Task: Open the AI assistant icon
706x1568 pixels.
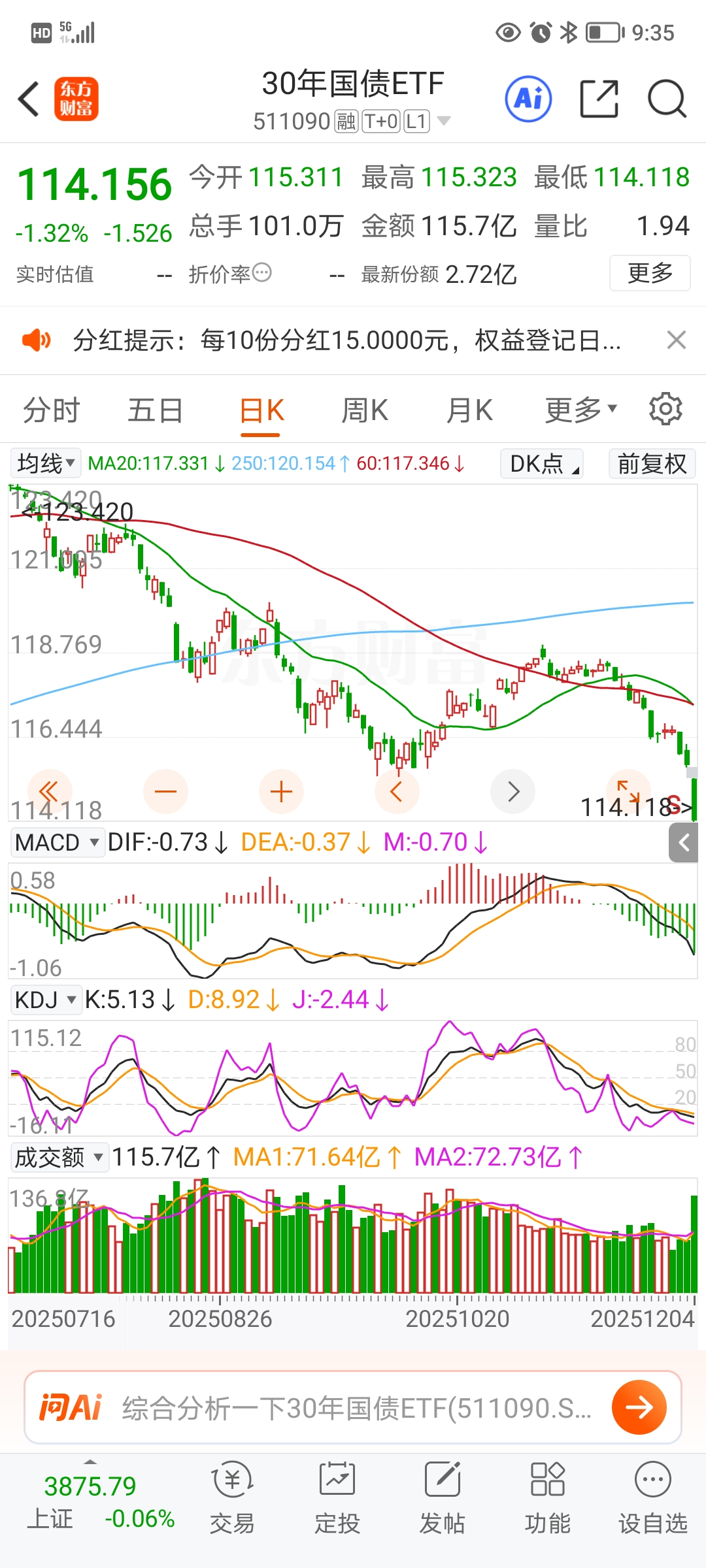Action: click(528, 99)
